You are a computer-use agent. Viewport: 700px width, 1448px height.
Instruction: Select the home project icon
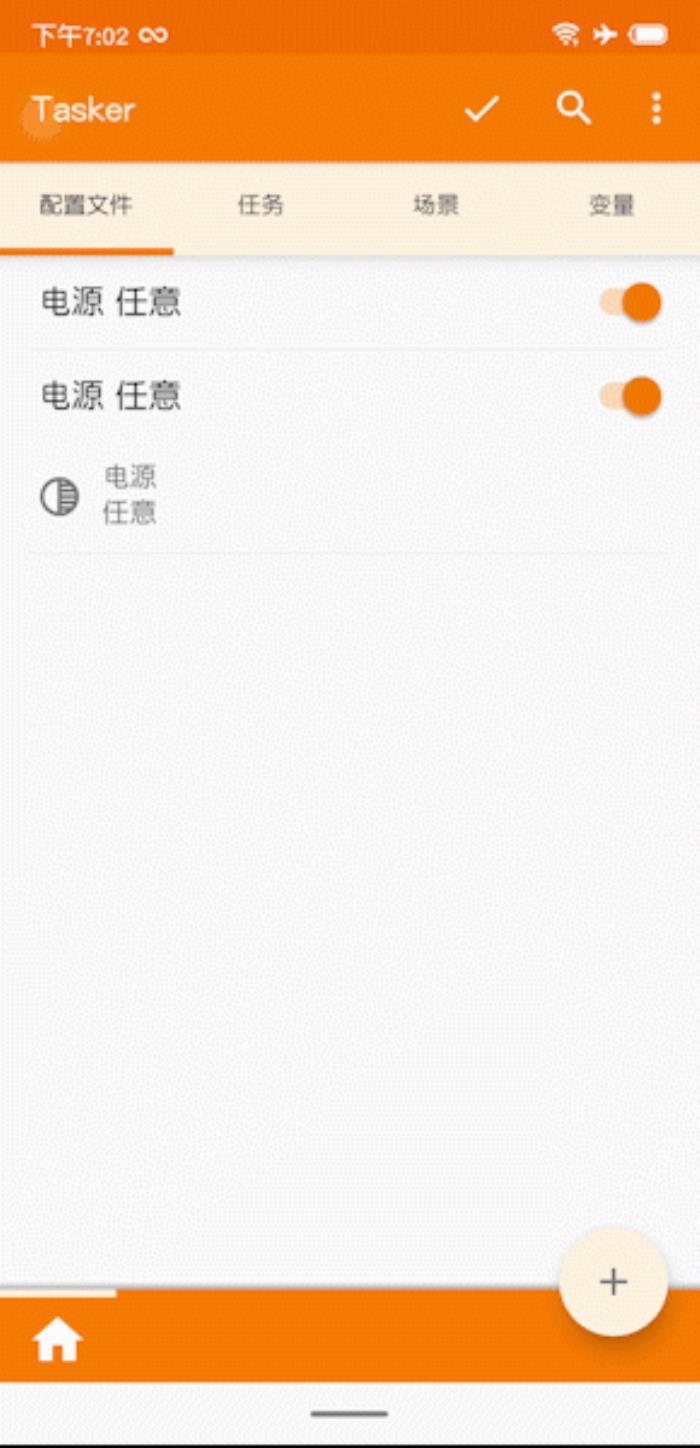coord(58,1340)
